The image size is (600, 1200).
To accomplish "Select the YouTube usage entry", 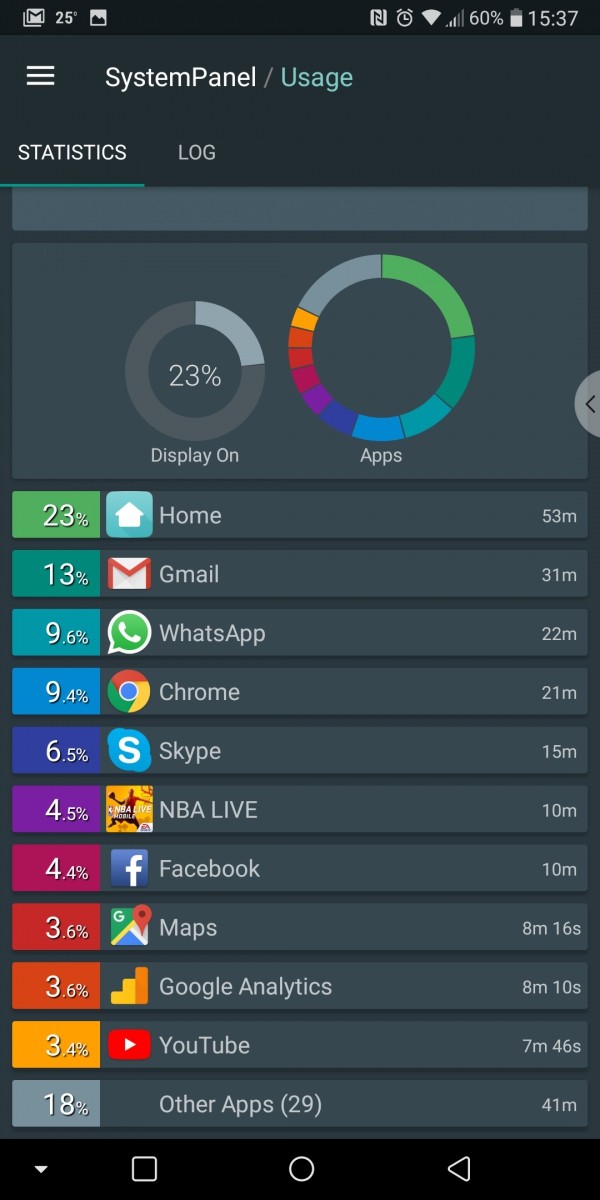I will [300, 1046].
